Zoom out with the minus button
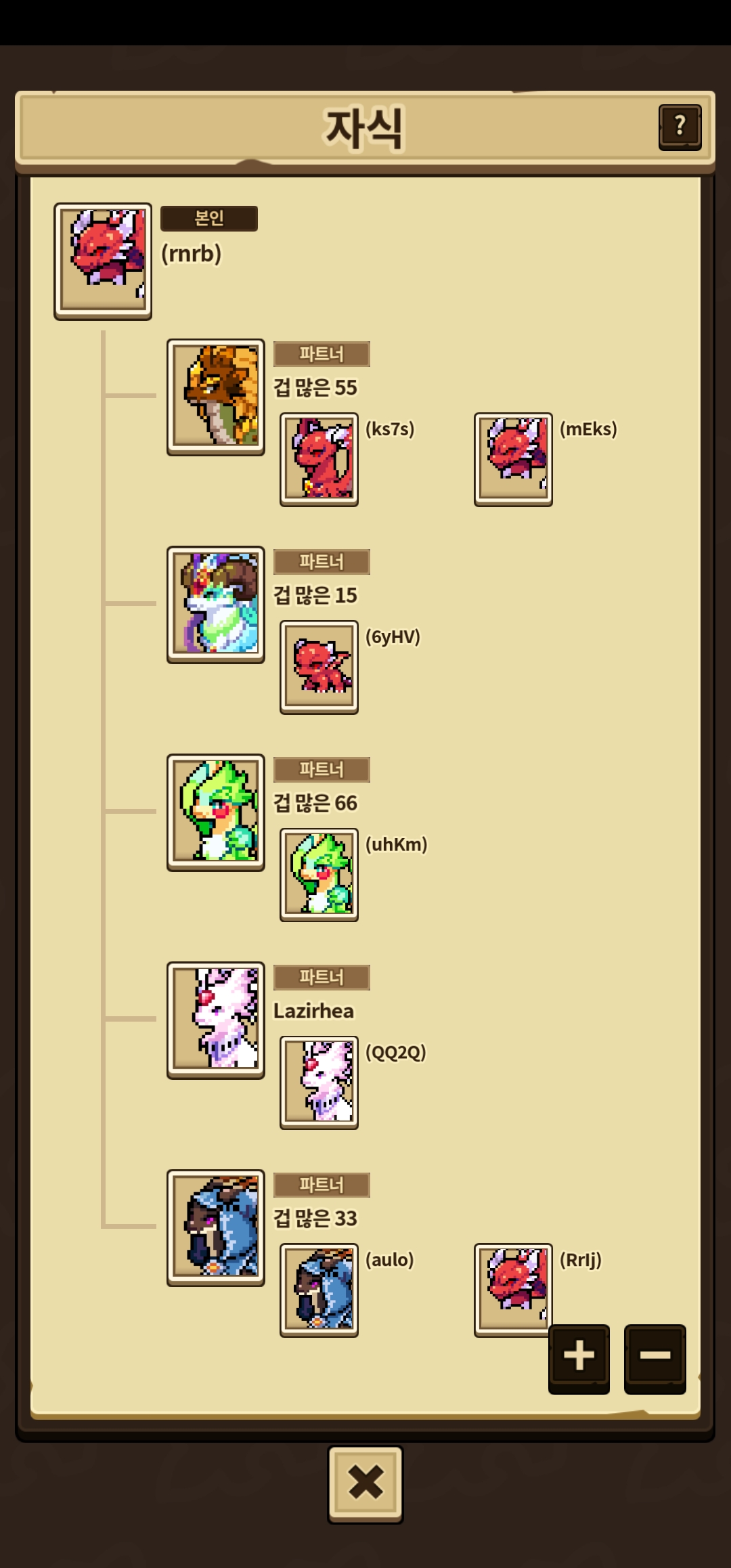 pyautogui.click(x=655, y=1357)
